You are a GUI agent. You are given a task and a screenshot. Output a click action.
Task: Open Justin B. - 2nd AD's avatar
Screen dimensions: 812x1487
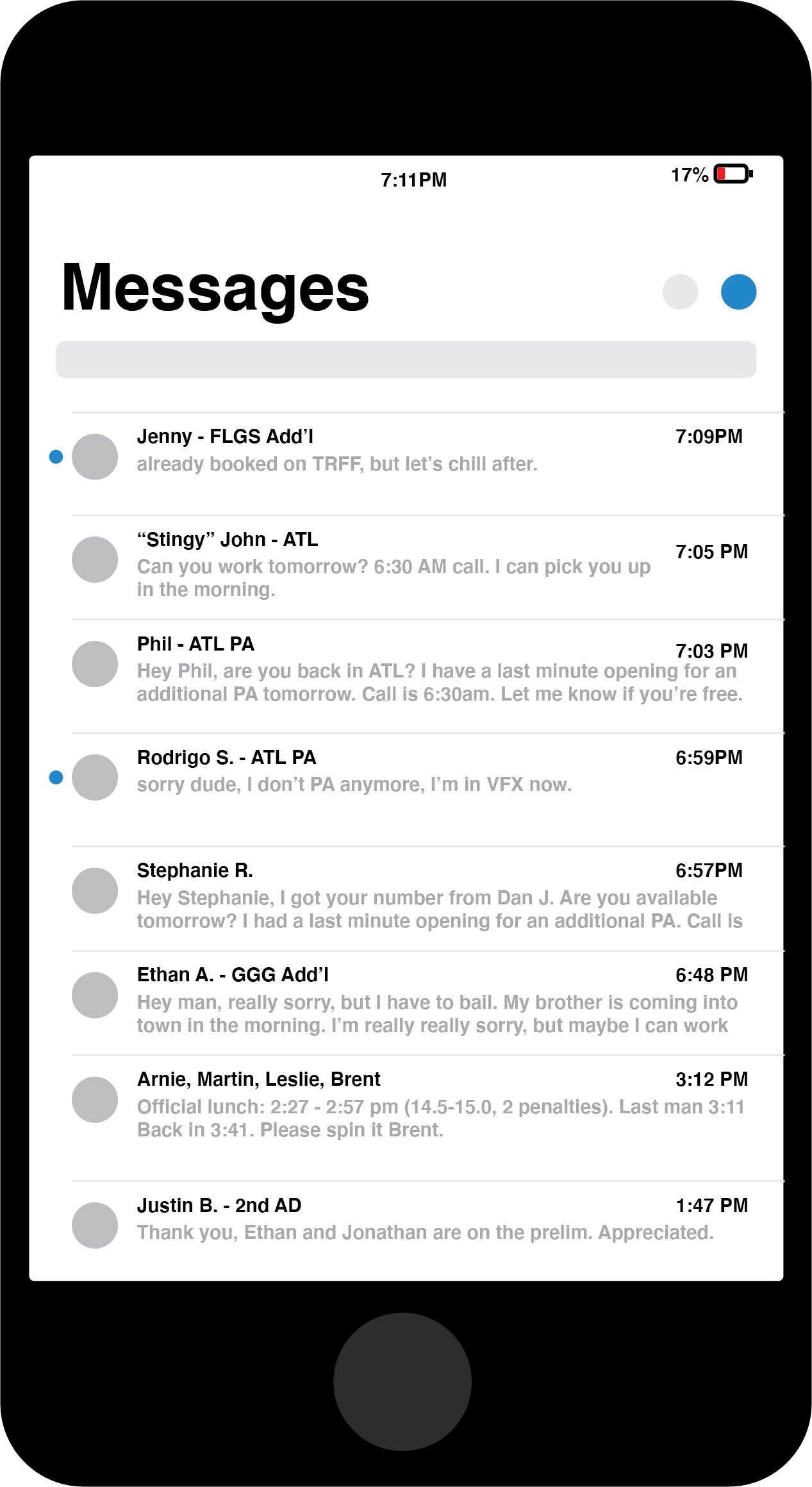95,1224
